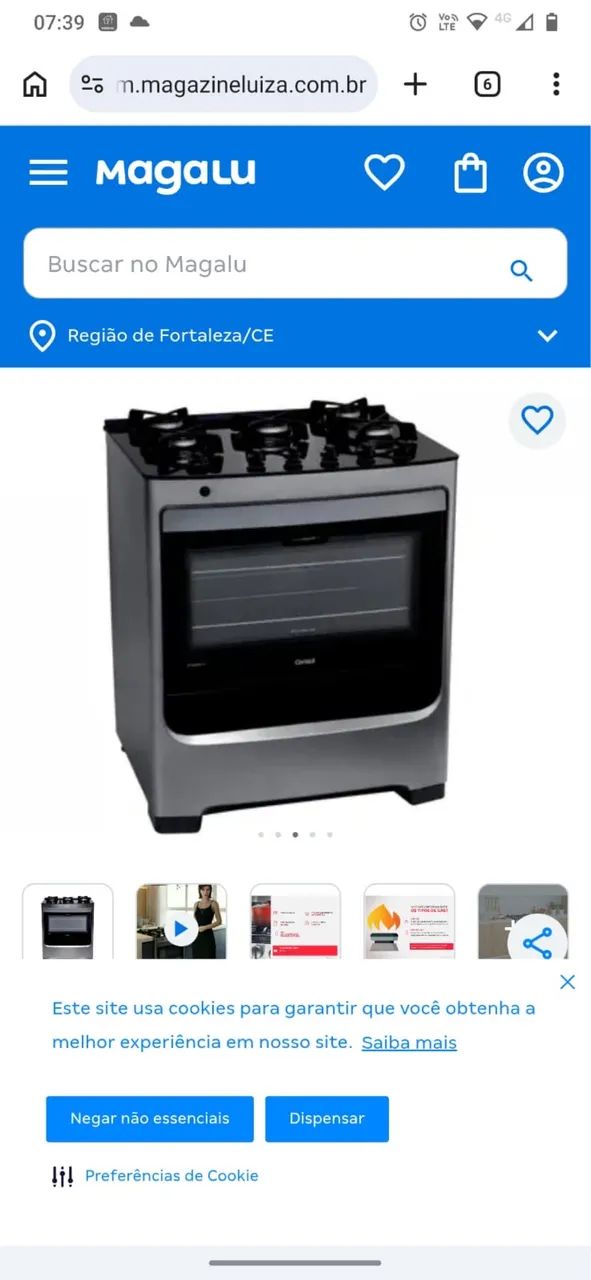Play the product video thumbnail
Image resolution: width=591 pixels, height=1280 pixels.
(181, 922)
